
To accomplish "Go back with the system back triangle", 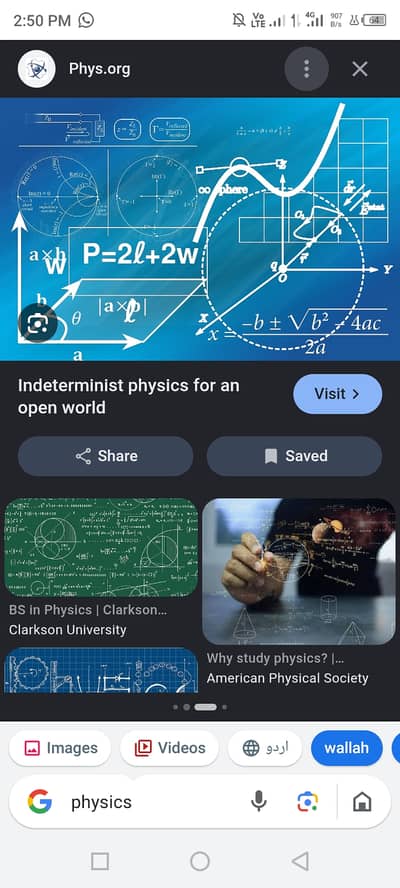I will (300, 861).
